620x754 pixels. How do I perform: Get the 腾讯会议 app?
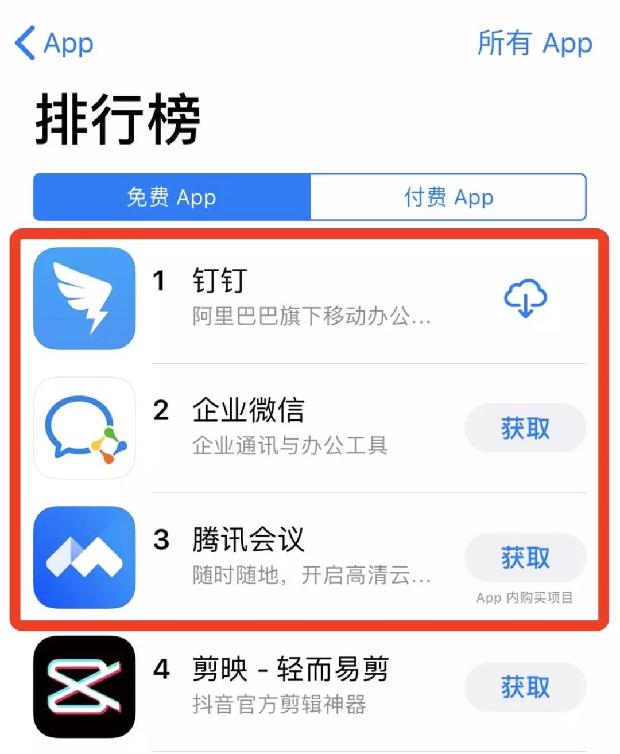coord(525,557)
